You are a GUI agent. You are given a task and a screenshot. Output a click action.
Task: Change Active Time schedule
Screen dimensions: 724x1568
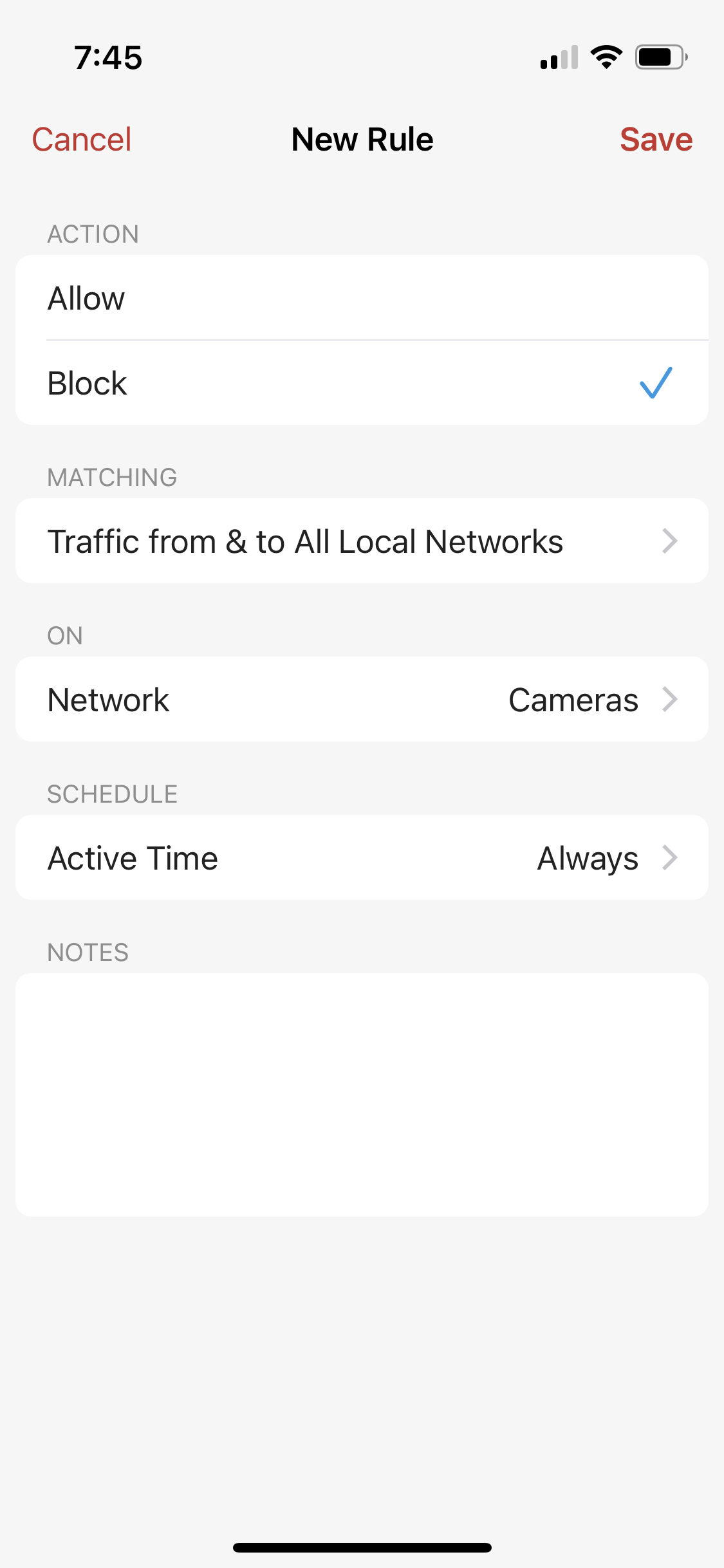362,857
